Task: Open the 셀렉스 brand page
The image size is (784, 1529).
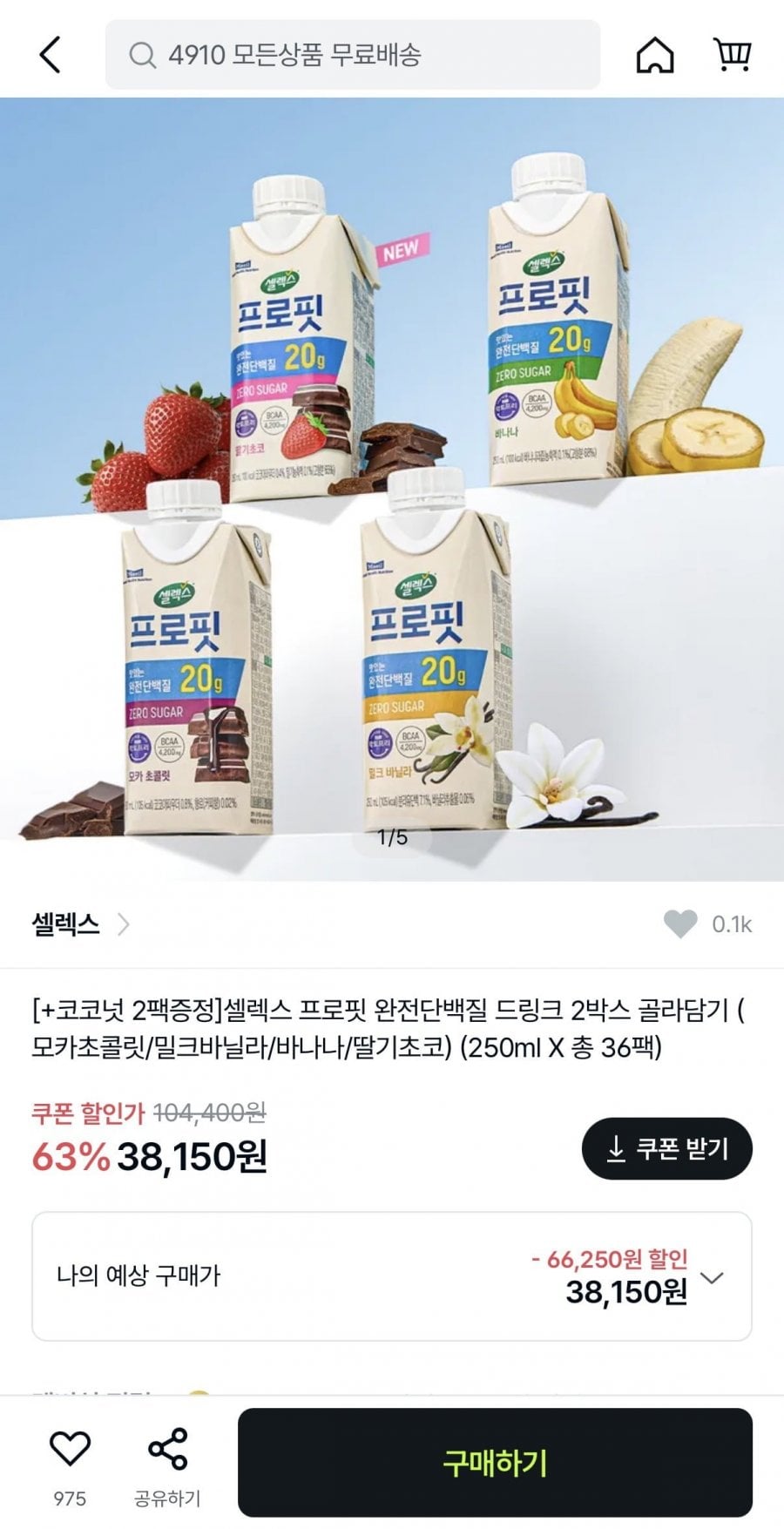Action: (80, 923)
